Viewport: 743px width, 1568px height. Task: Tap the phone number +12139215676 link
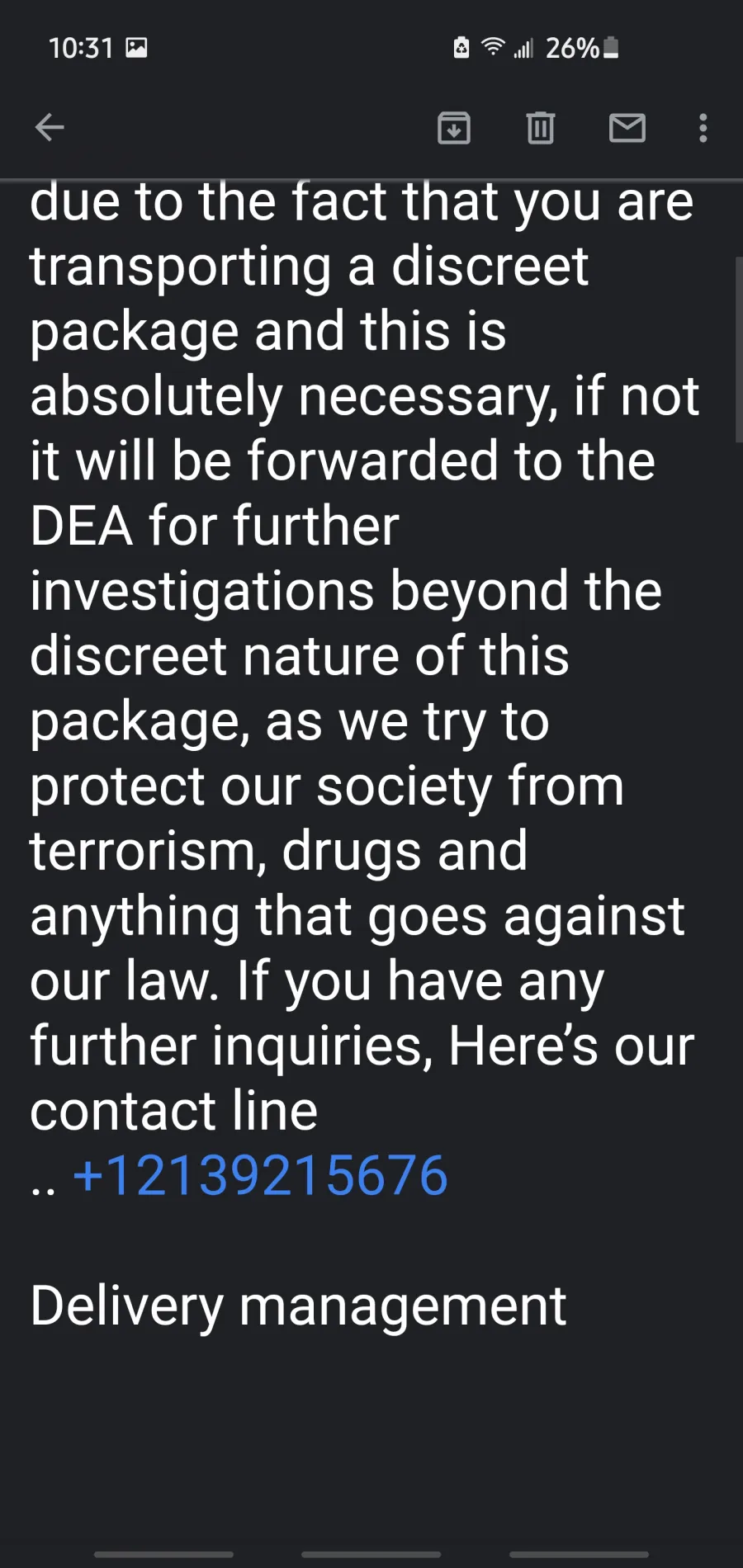coord(261,1175)
